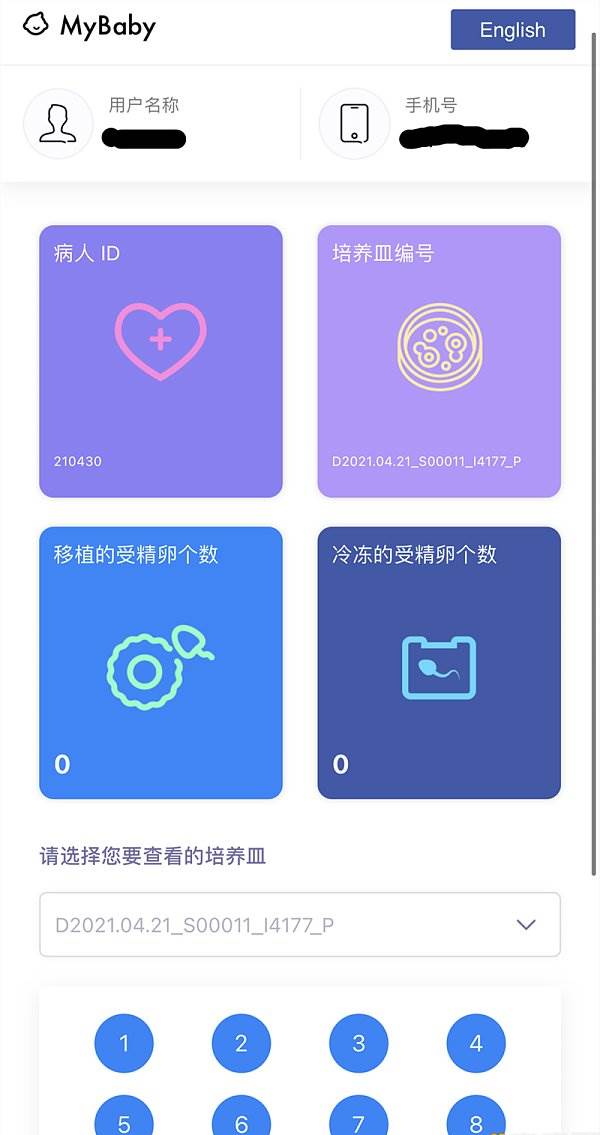This screenshot has height=1135, width=600.
Task: Select embryo number 6
Action: click(x=241, y=1118)
